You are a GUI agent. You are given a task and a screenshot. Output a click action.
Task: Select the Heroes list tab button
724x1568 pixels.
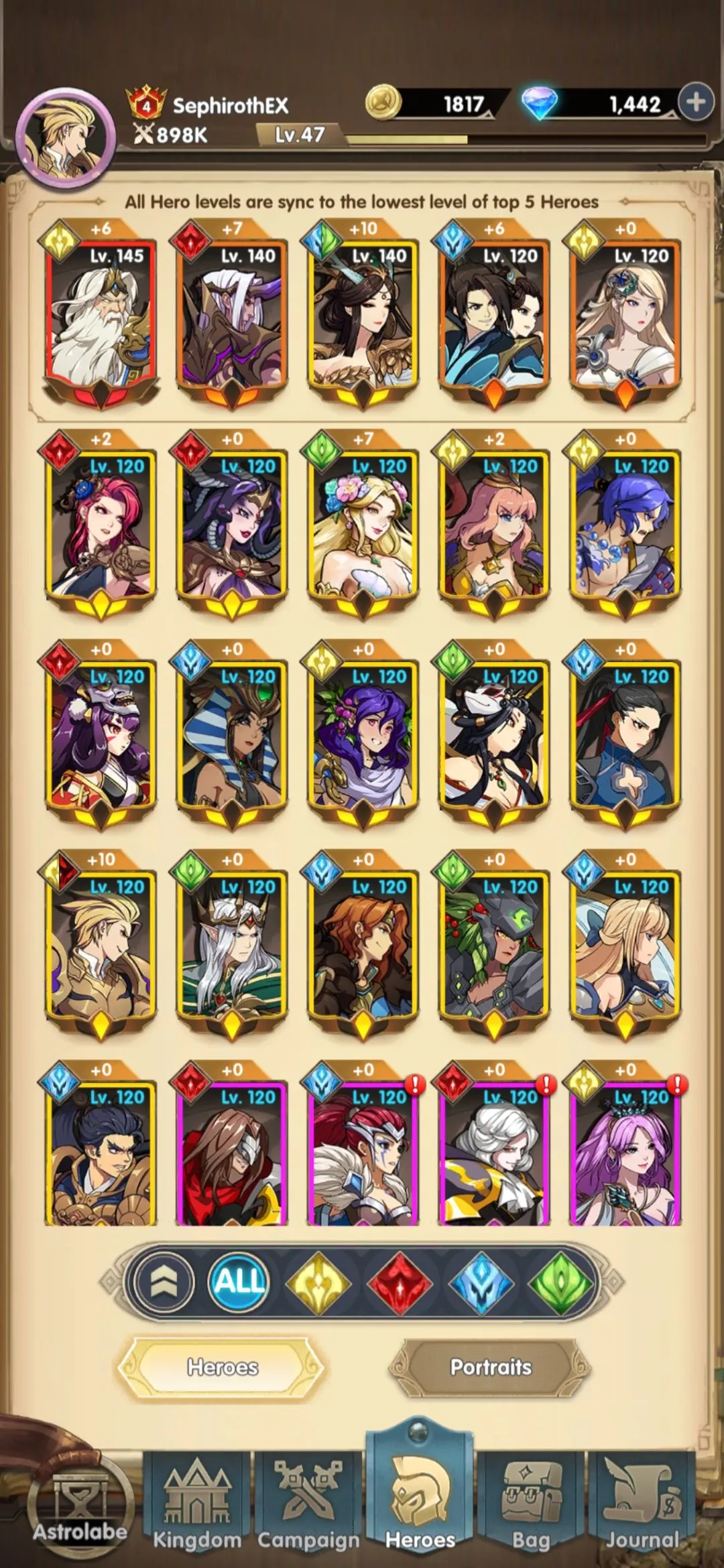[222, 1367]
